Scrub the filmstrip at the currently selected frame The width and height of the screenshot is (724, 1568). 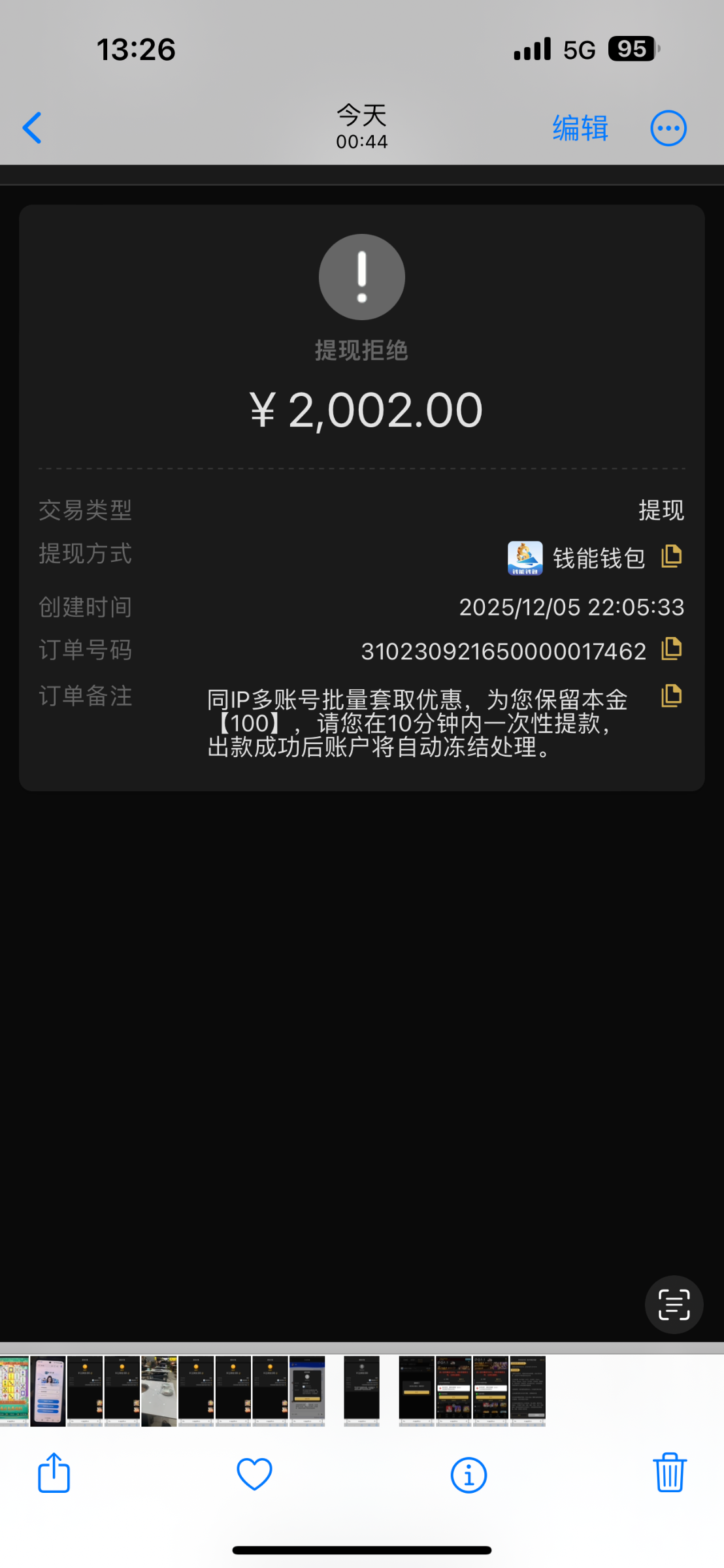pos(361,1390)
